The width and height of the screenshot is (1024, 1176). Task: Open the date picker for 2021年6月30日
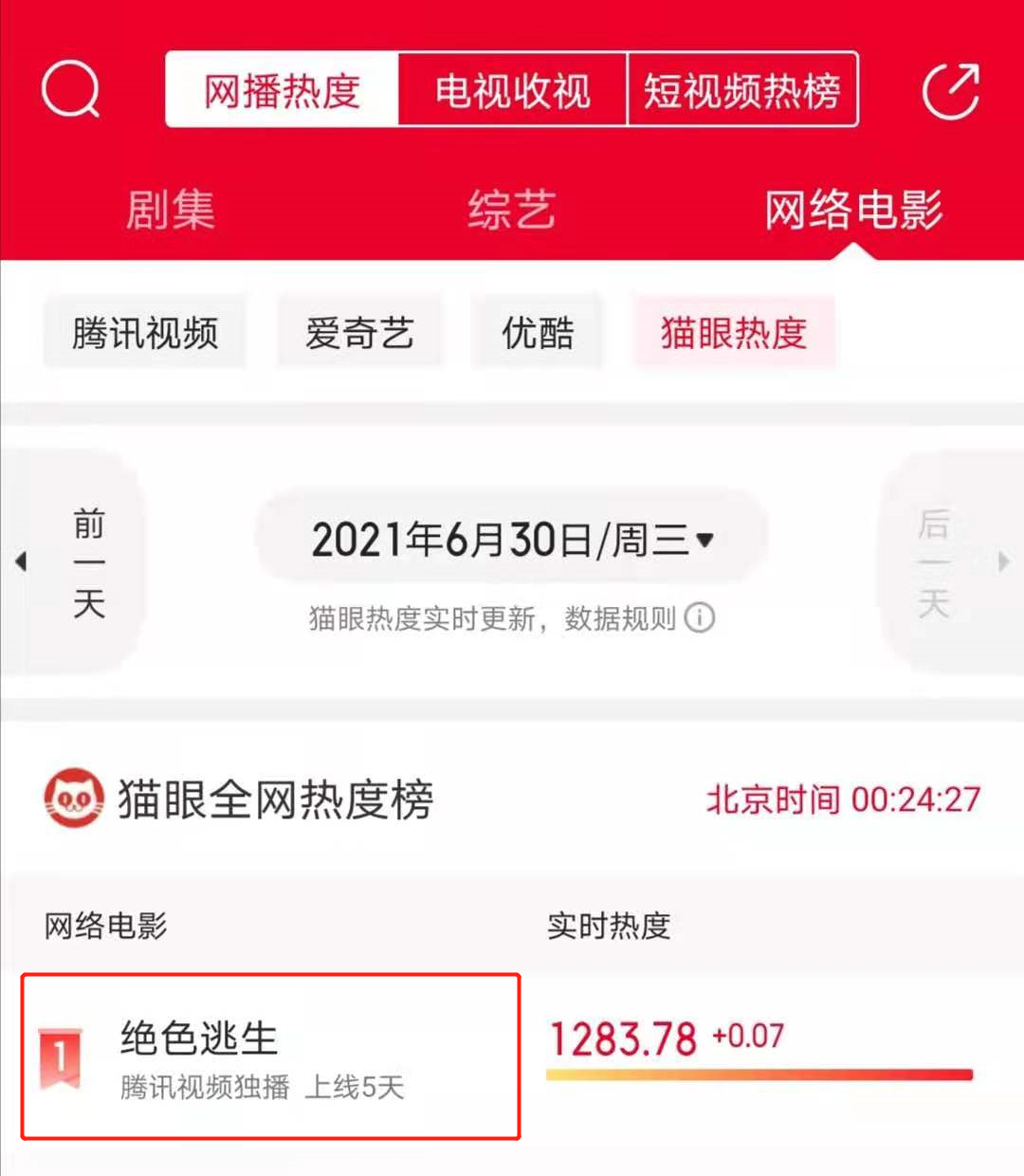[512, 540]
